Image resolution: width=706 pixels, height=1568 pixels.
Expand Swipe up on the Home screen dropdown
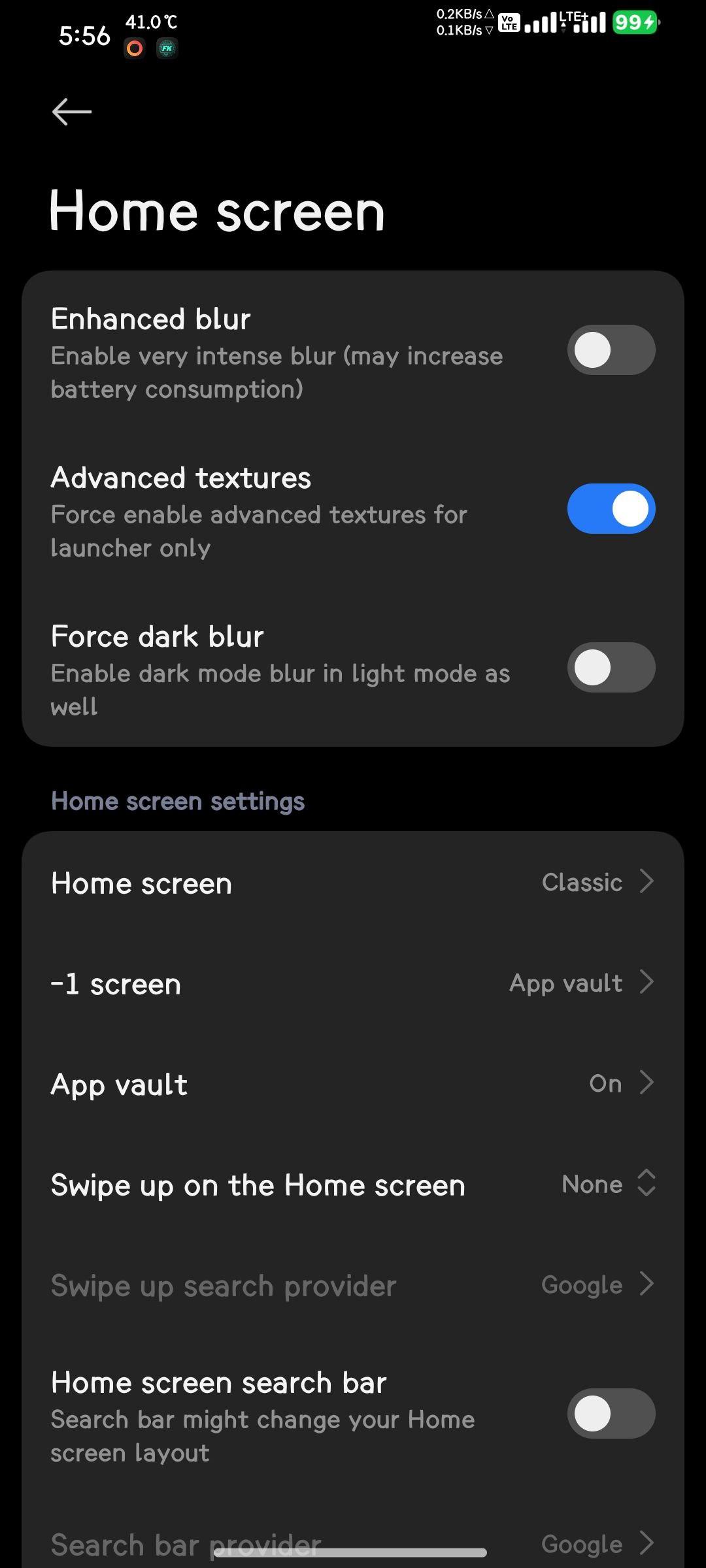pyautogui.click(x=353, y=1184)
